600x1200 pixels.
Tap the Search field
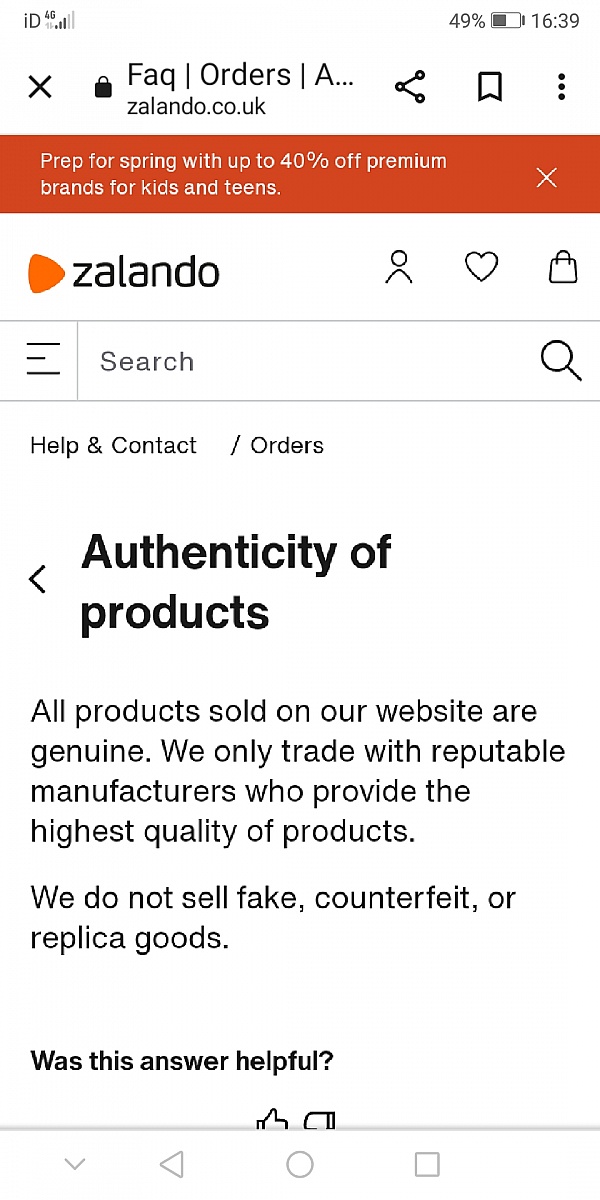coord(308,361)
